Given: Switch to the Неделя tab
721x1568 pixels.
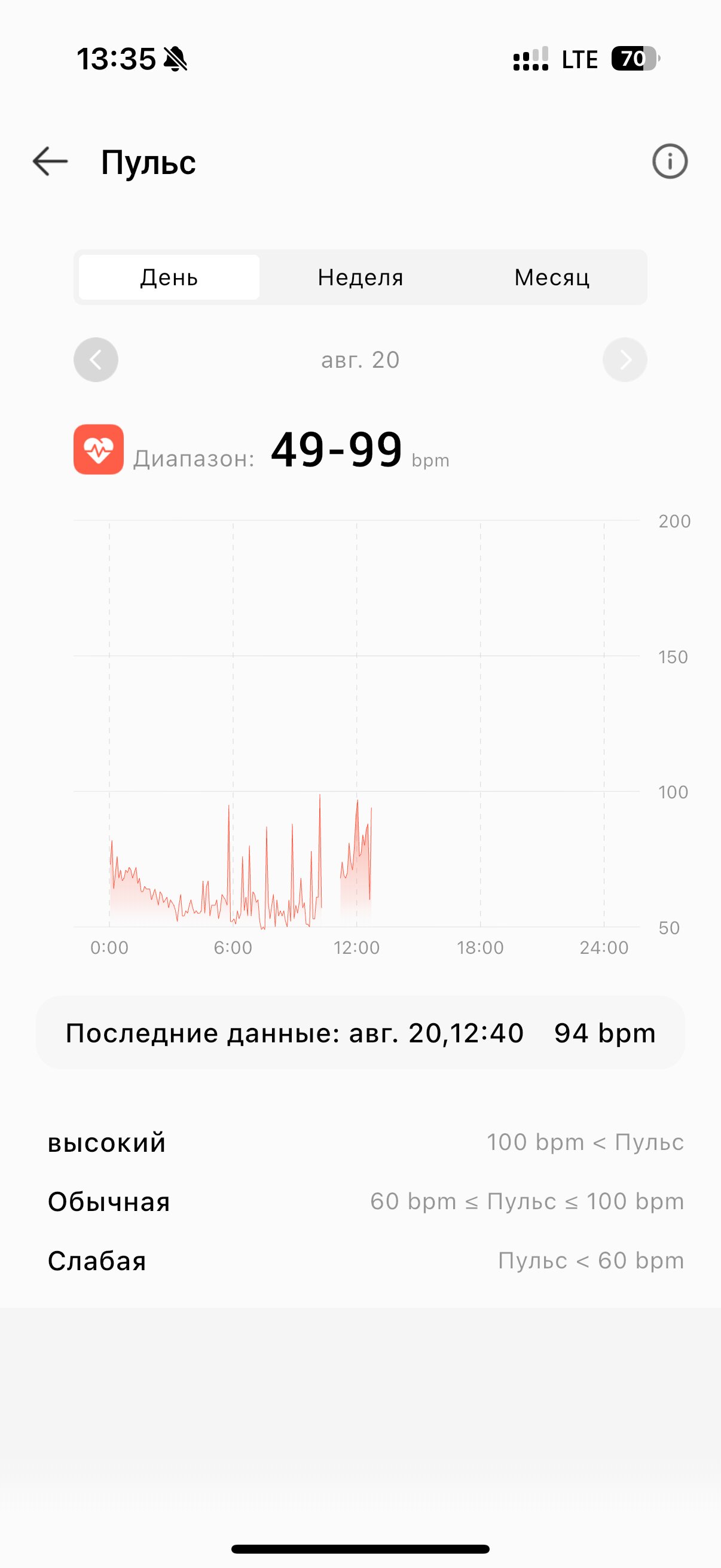Looking at the screenshot, I should coord(360,277).
